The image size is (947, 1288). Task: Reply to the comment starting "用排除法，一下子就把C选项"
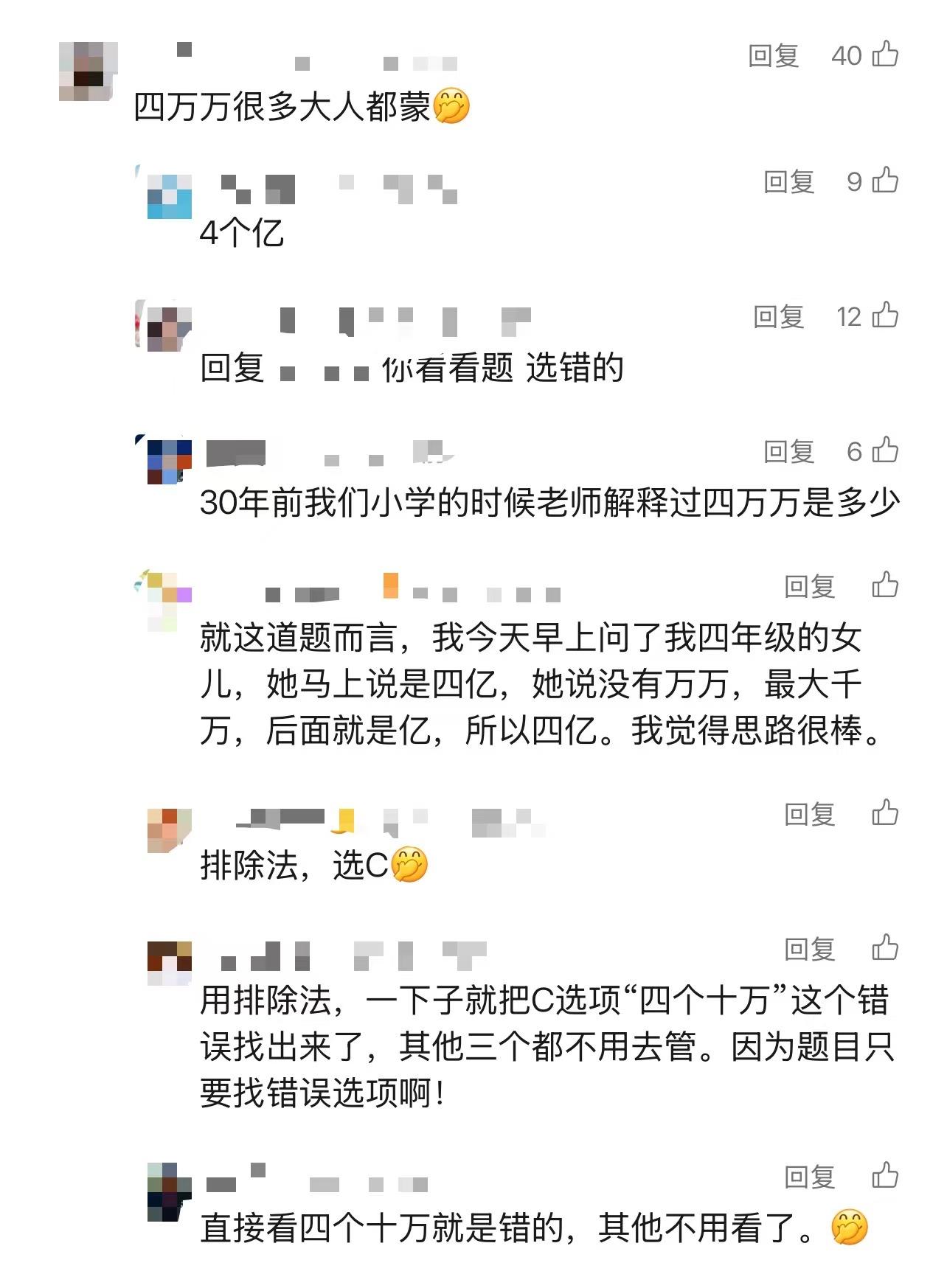[x=809, y=950]
